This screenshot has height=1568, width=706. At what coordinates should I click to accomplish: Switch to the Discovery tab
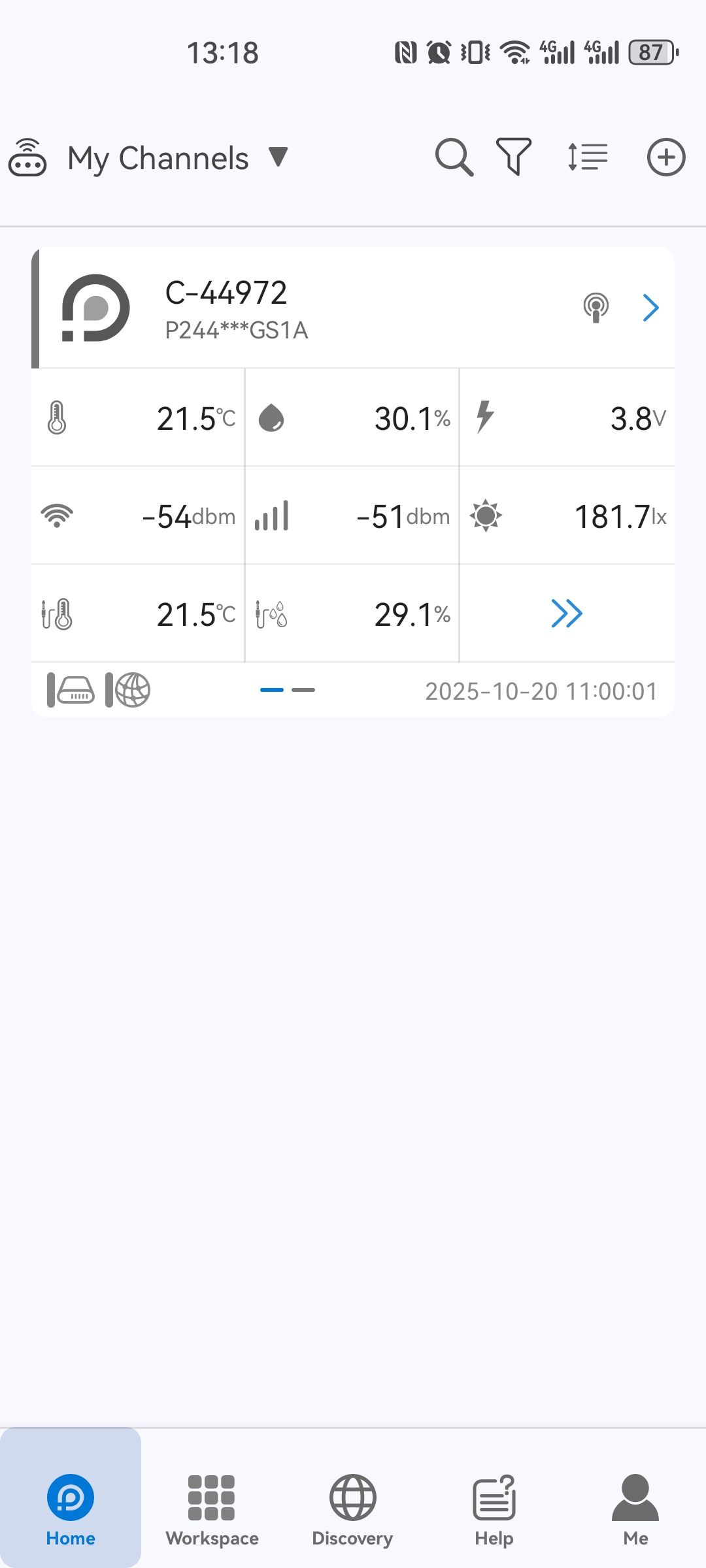tap(352, 1510)
